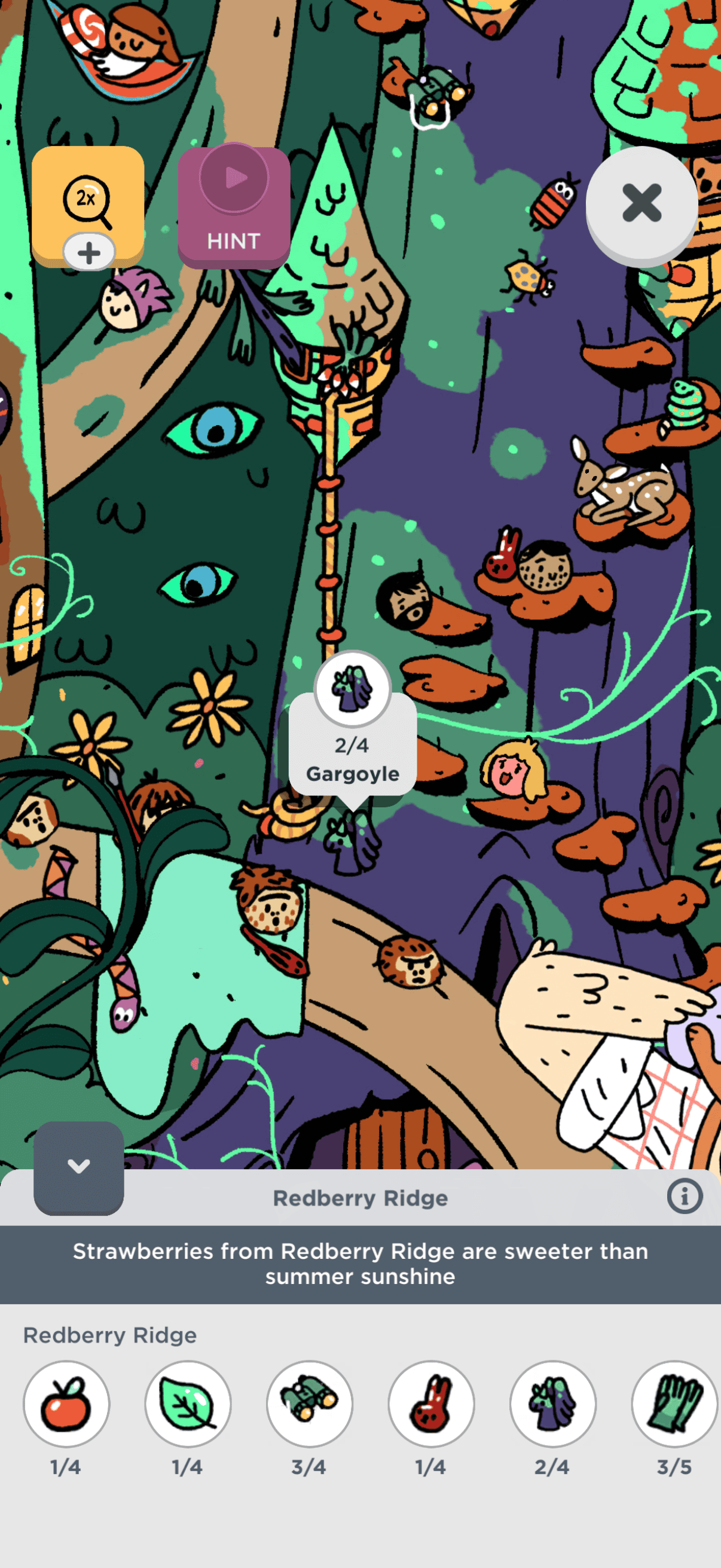Tap the 2x magnifier zoom button
This screenshot has width=721, height=1568.
(87, 201)
